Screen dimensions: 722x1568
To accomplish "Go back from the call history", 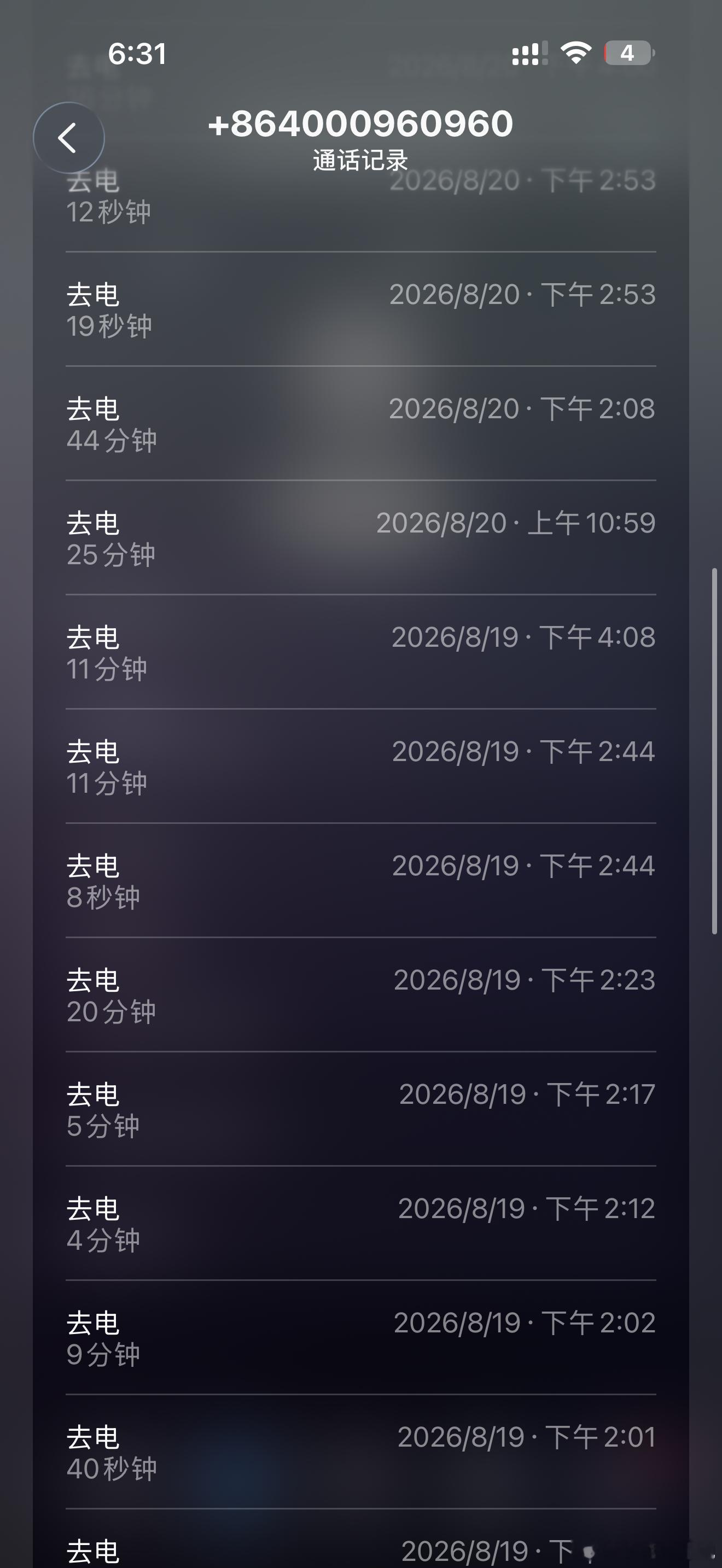I will pyautogui.click(x=69, y=138).
